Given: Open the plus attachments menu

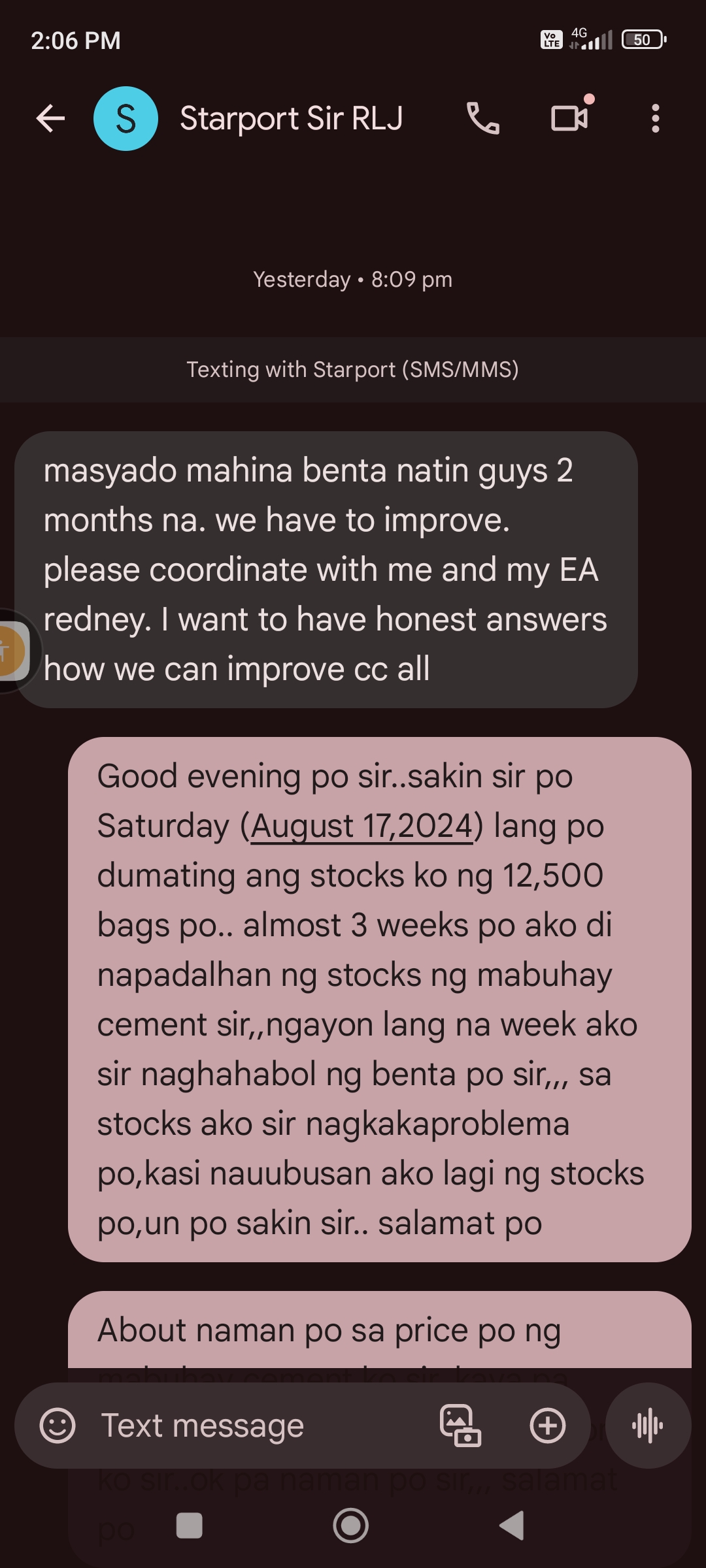Looking at the screenshot, I should click(x=548, y=1426).
